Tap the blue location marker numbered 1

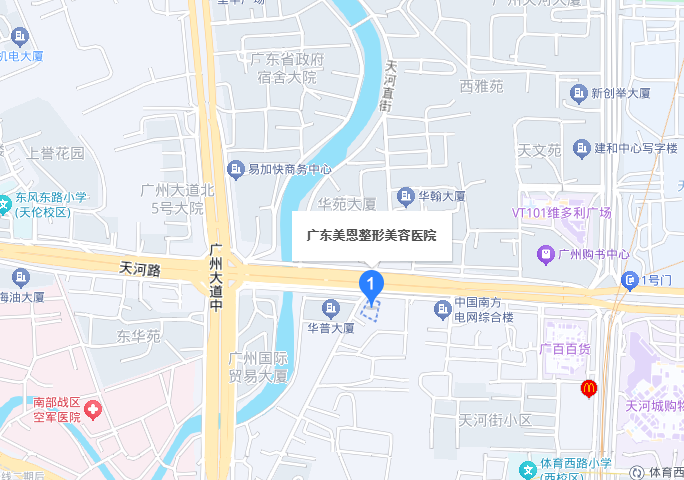click(371, 284)
